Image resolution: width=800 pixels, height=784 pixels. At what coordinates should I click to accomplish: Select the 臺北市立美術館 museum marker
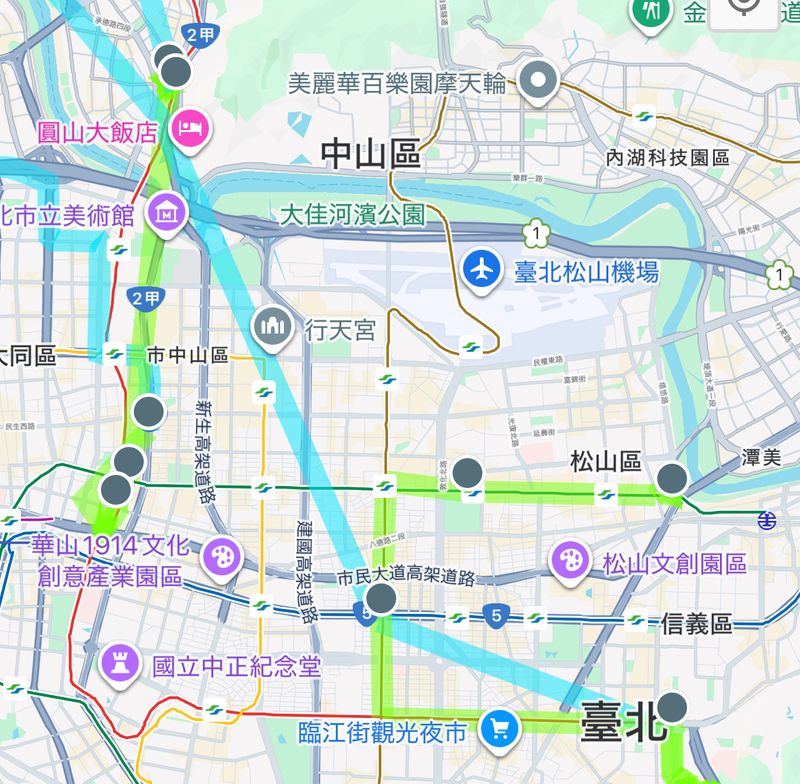click(164, 211)
